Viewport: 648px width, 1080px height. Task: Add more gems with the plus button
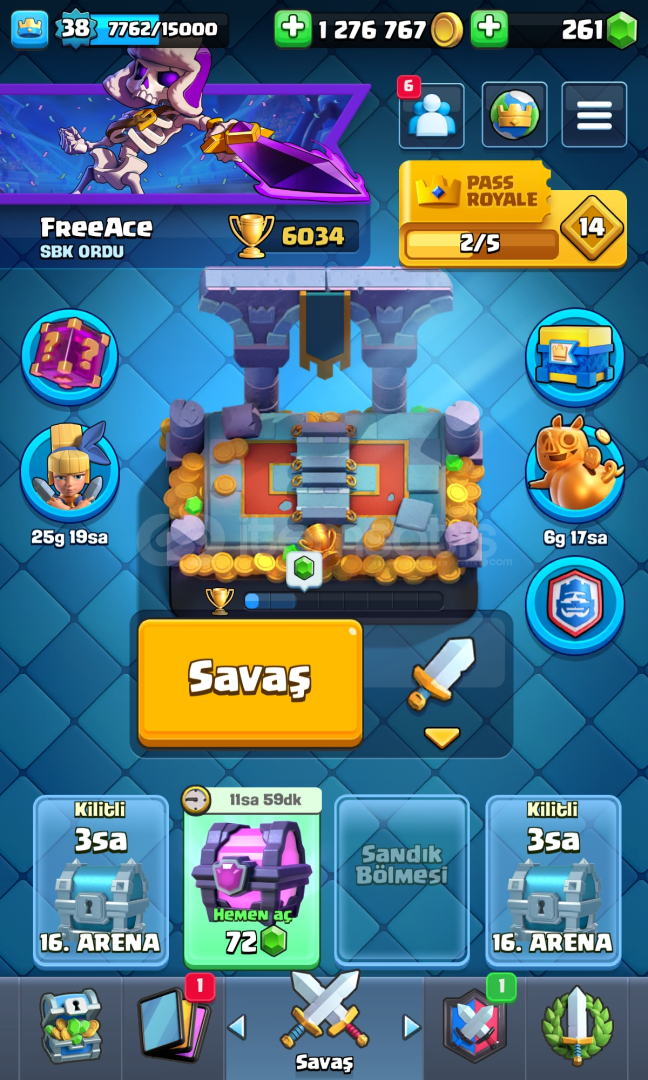(x=489, y=29)
